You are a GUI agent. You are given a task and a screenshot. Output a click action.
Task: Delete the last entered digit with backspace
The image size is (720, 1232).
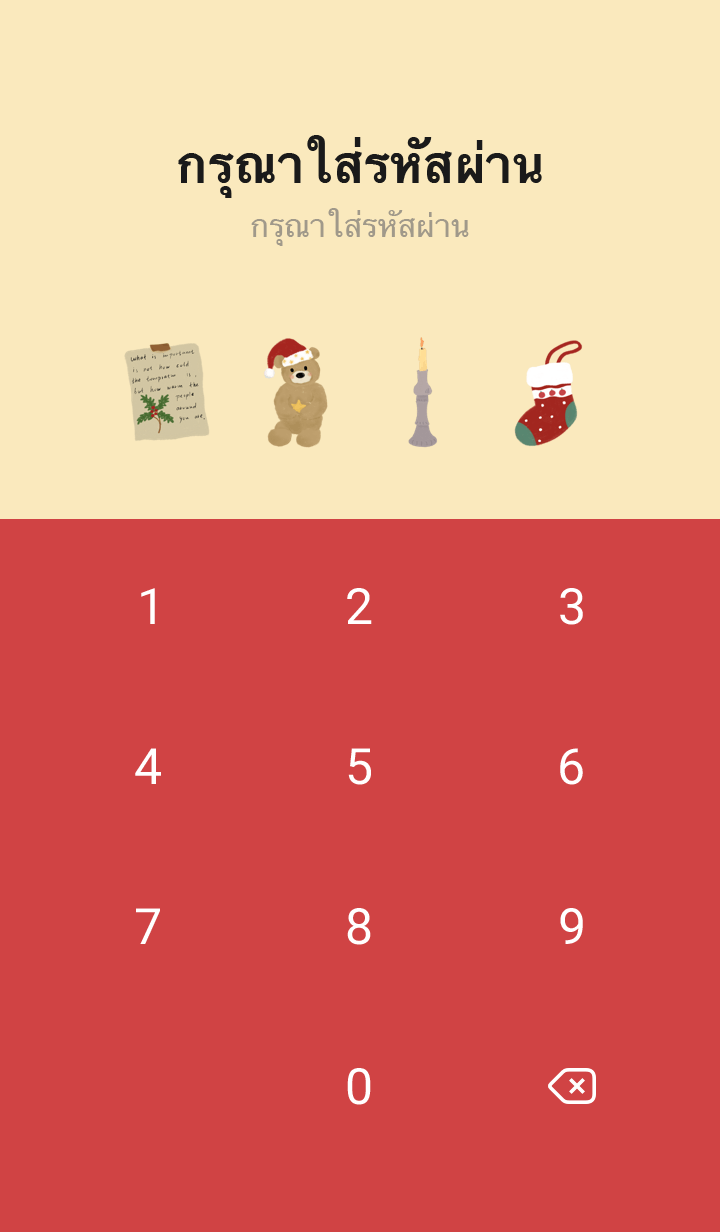572,1086
